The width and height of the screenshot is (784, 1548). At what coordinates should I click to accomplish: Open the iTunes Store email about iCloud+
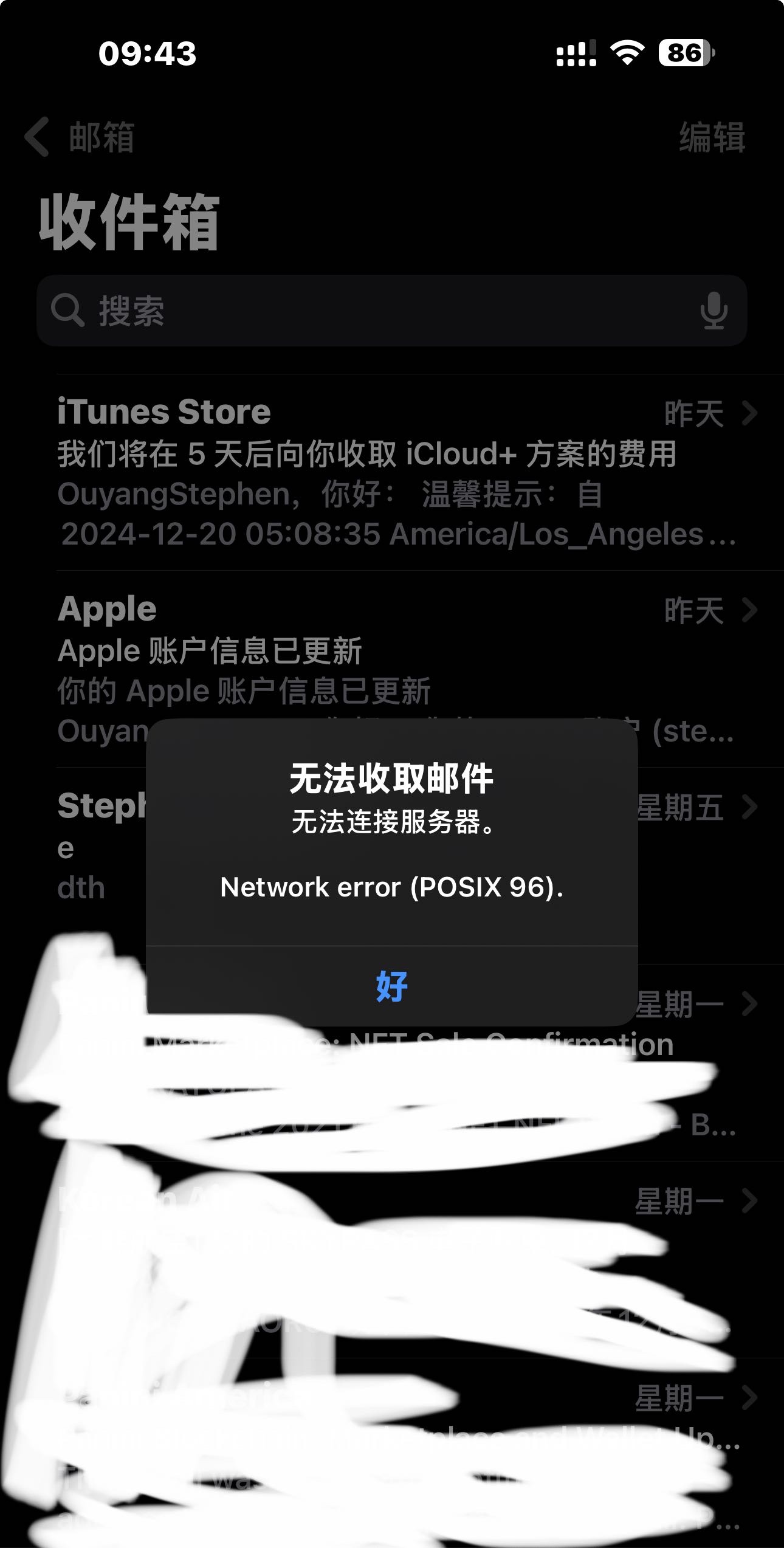point(395,473)
